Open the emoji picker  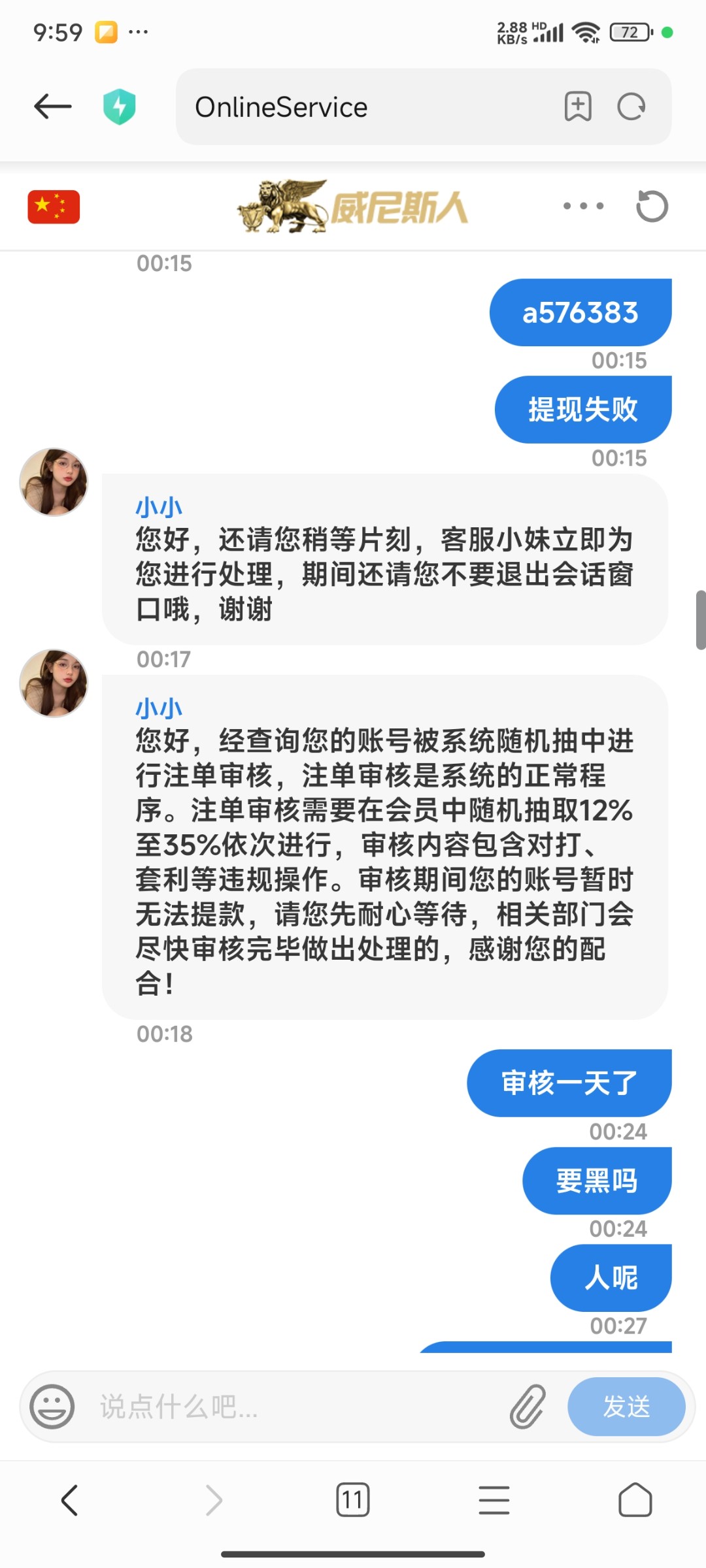[x=52, y=1406]
